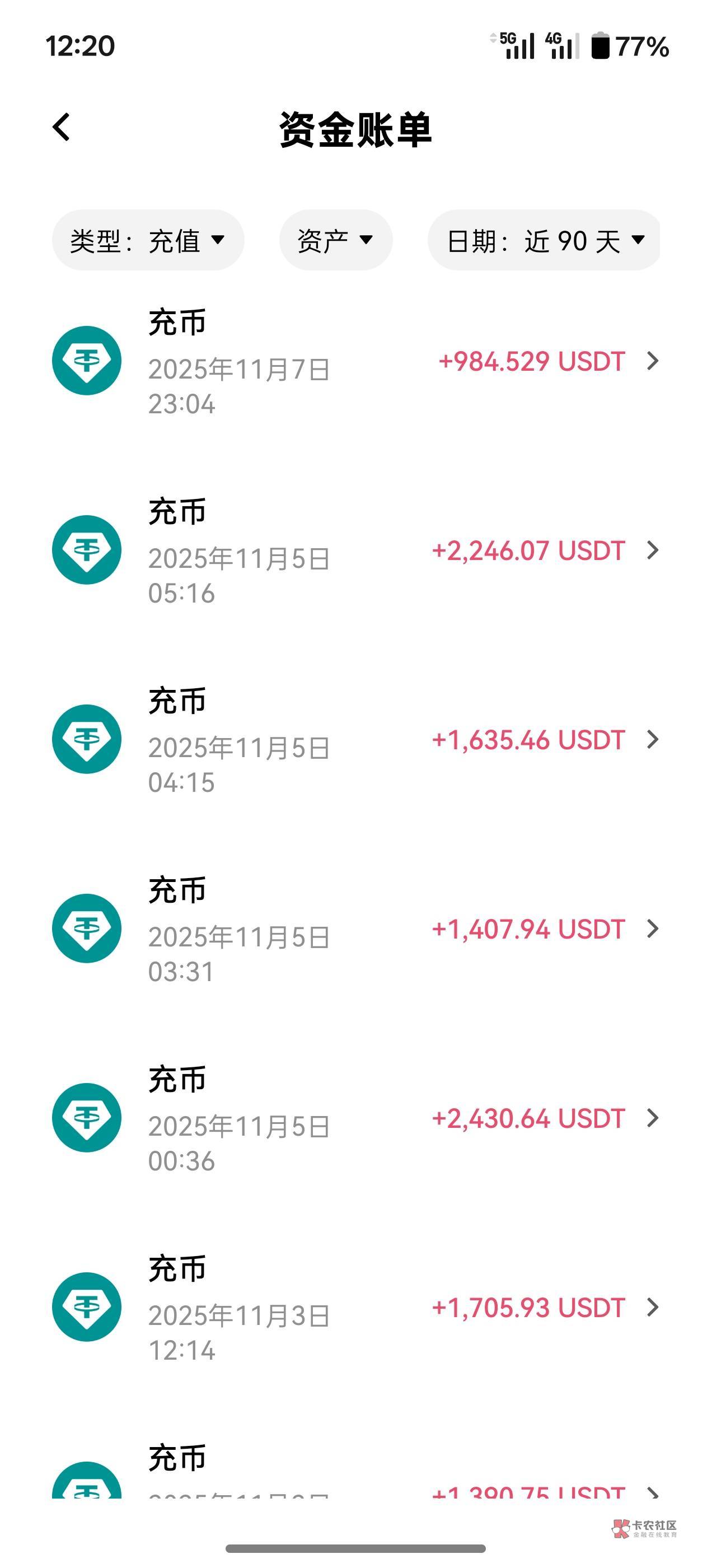View the +2,246.07 USDT deposit details
This screenshot has height=1568, width=712.
[356, 550]
